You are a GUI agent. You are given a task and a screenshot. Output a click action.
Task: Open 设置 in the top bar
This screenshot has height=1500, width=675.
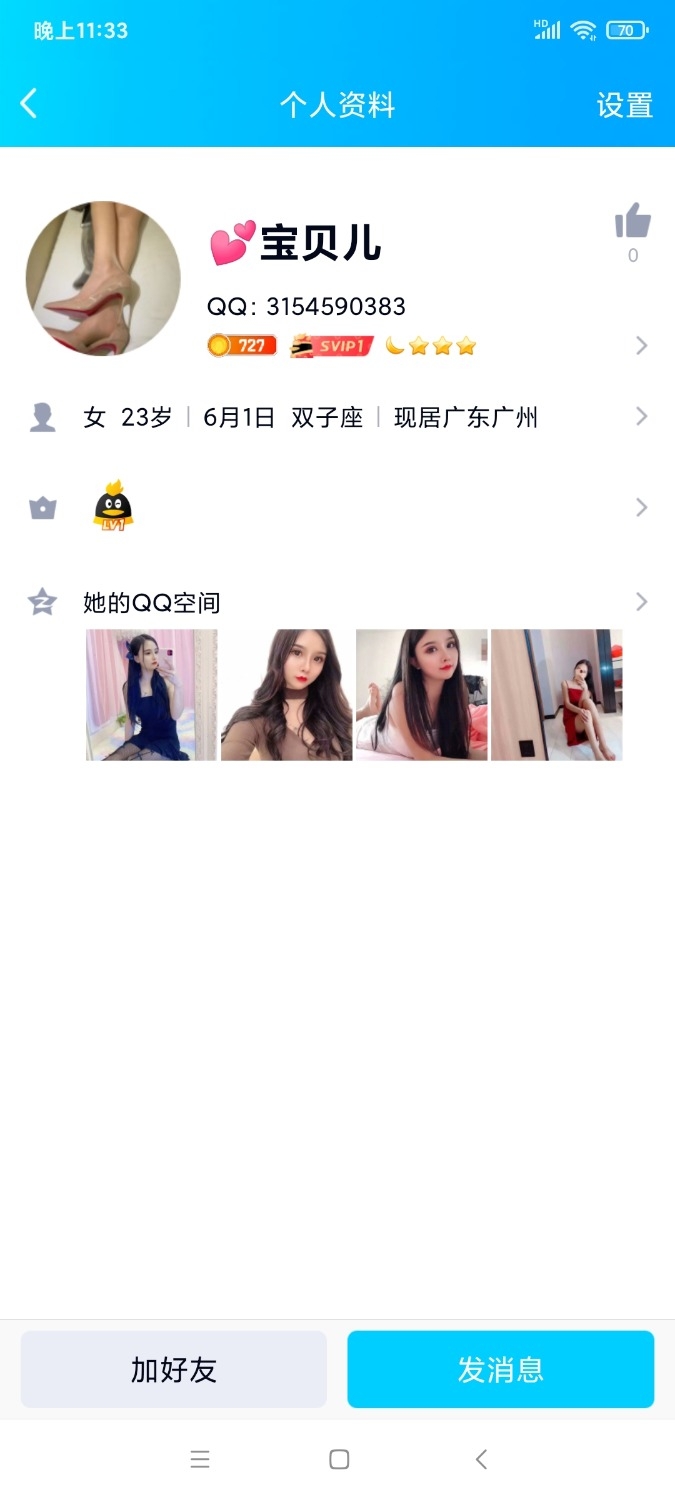pos(624,105)
